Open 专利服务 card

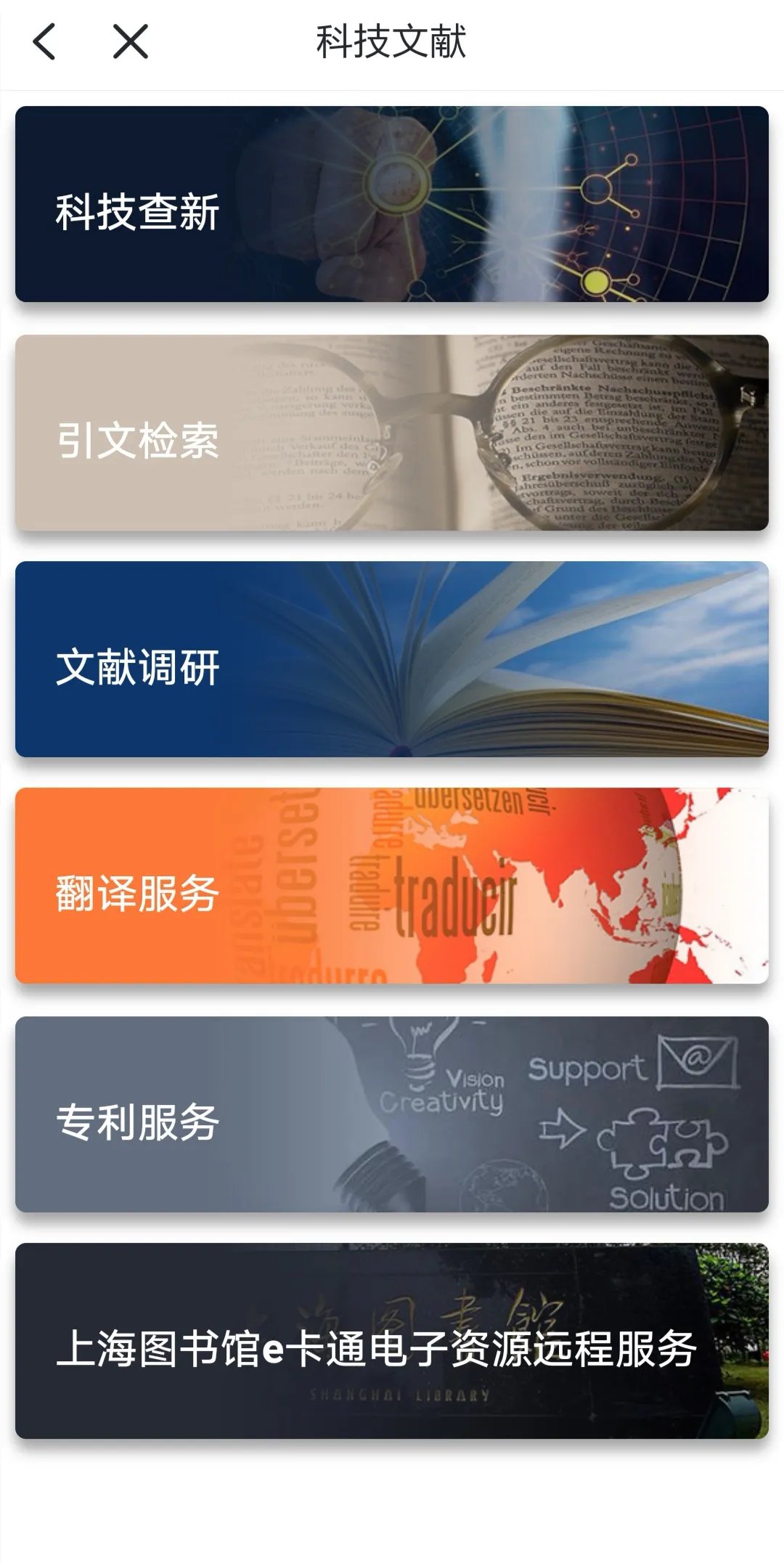click(392, 1114)
